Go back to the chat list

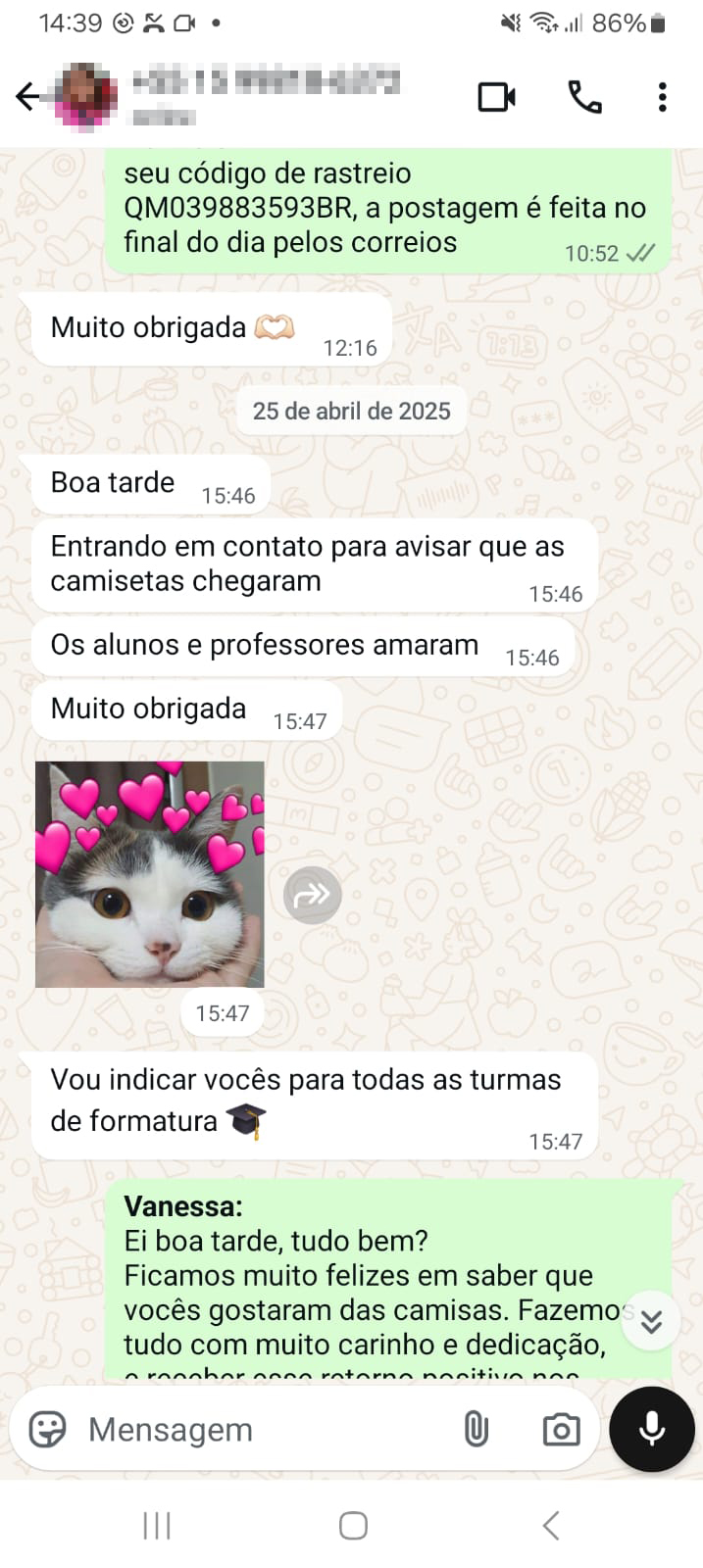27,96
